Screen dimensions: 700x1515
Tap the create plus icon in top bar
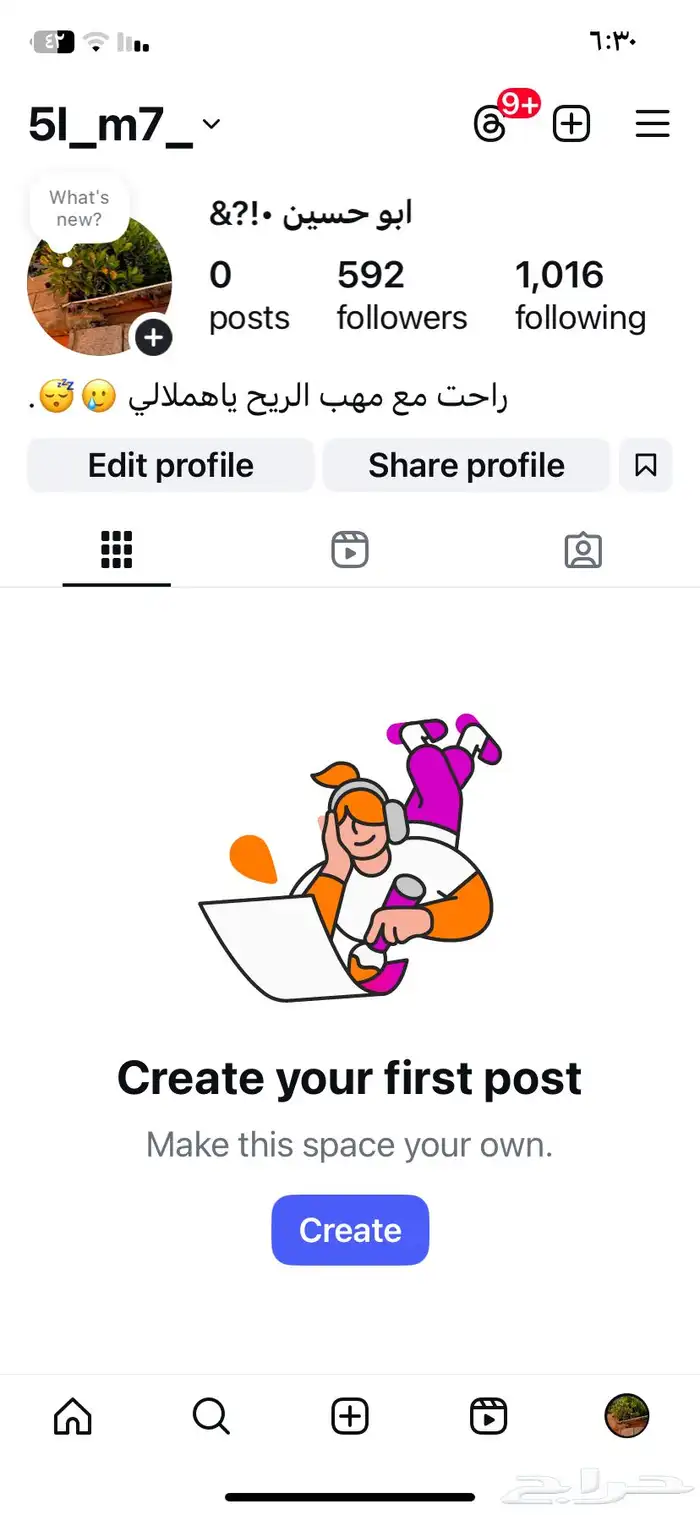point(572,124)
